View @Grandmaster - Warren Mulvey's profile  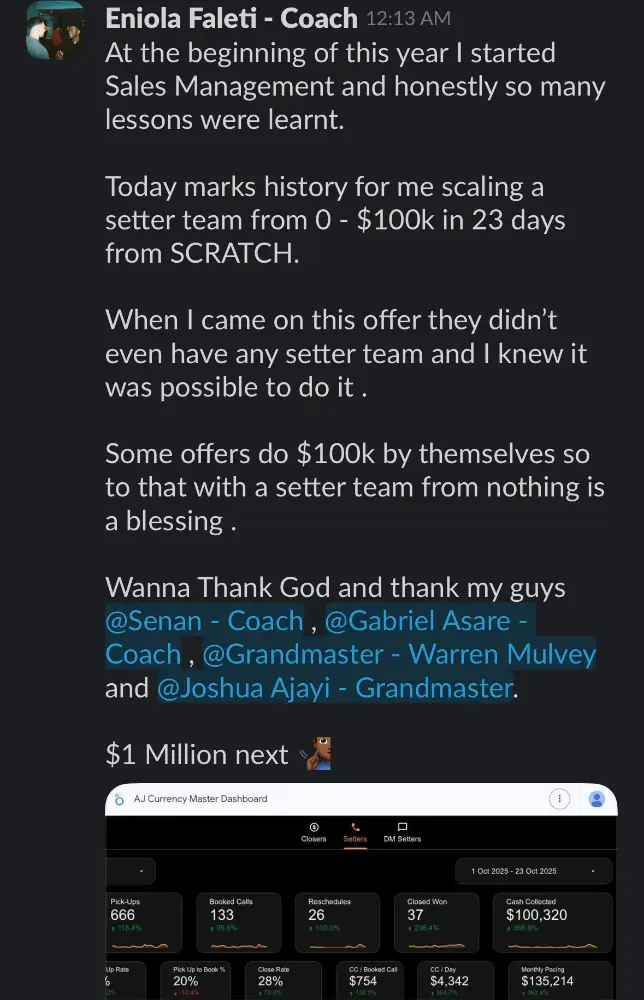tap(399, 655)
